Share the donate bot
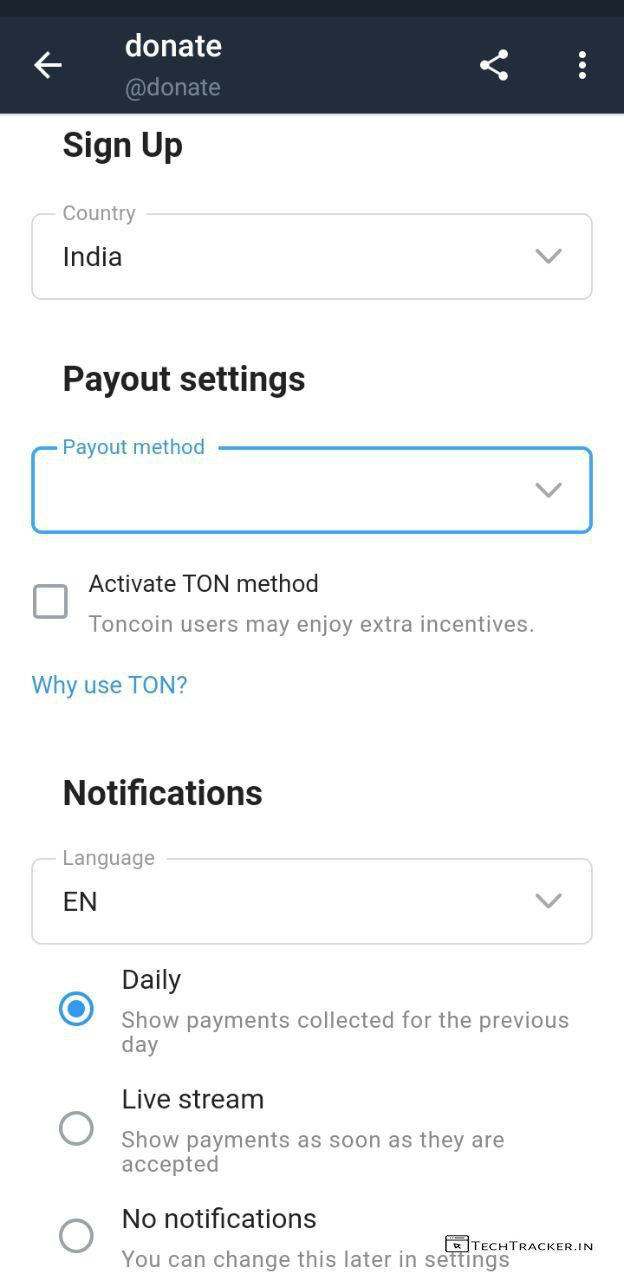This screenshot has width=624, height=1280. pyautogui.click(x=494, y=66)
